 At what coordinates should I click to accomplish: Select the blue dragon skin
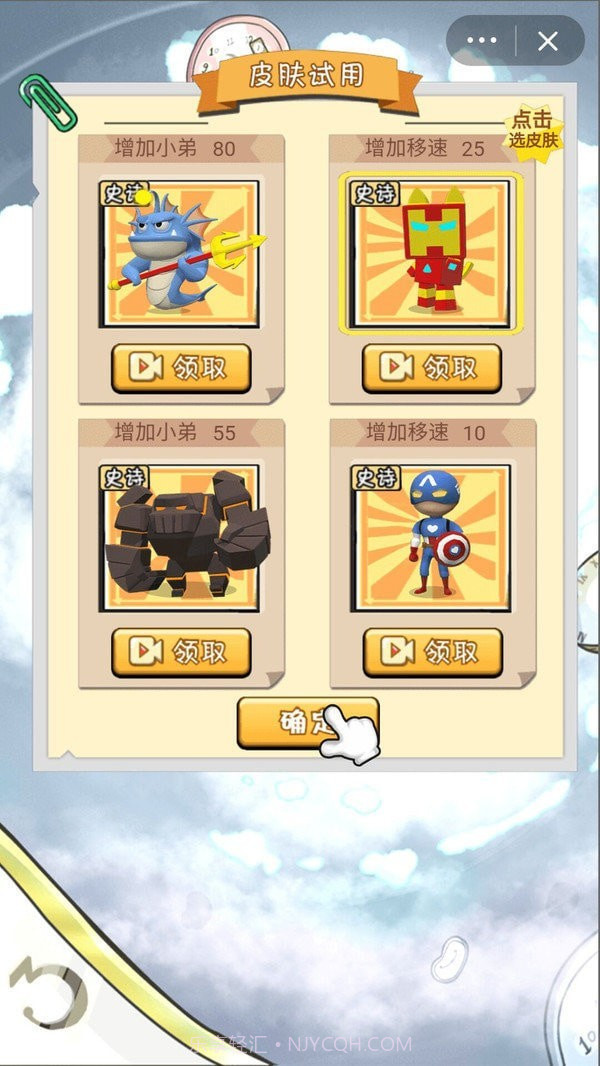(179, 254)
